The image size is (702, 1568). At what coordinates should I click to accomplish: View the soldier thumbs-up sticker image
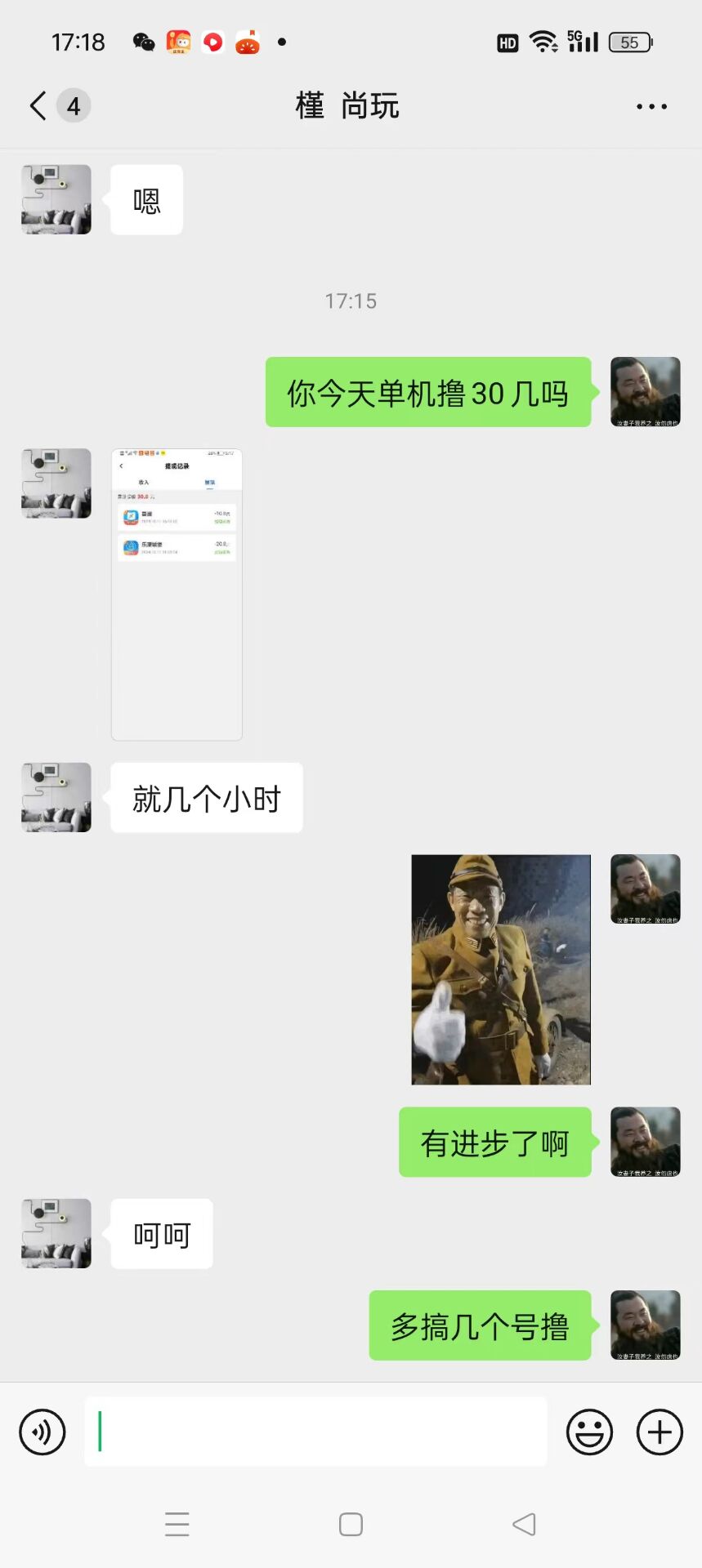click(501, 969)
